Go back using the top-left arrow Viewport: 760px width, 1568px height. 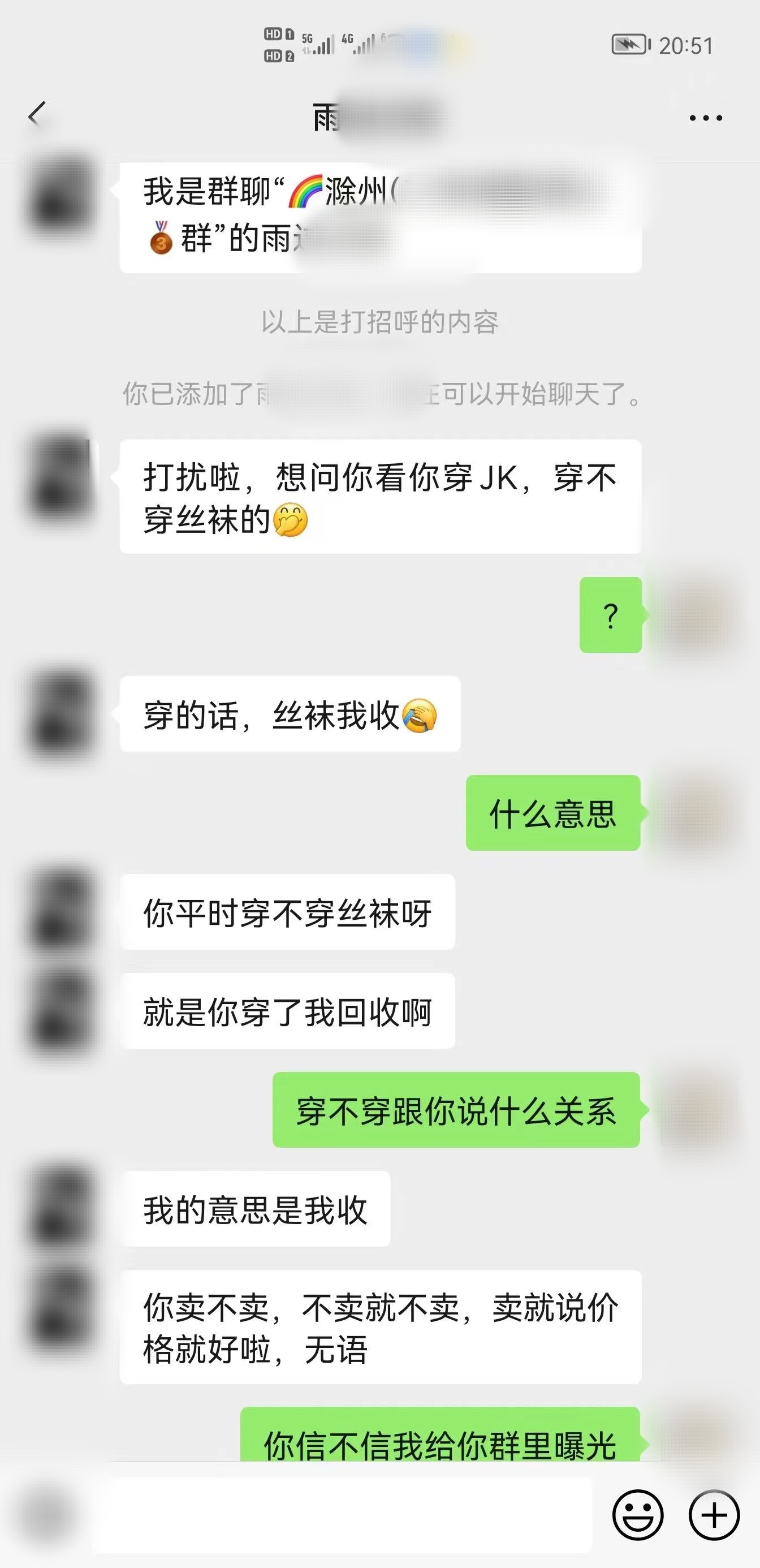point(38,114)
